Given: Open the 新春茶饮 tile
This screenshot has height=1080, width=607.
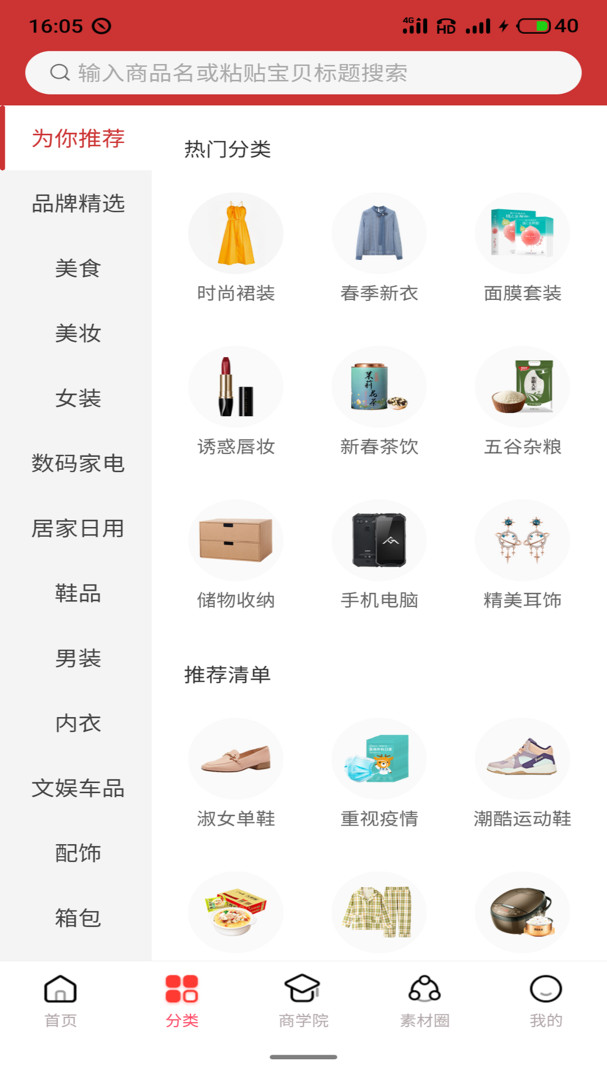Looking at the screenshot, I should [x=379, y=402].
